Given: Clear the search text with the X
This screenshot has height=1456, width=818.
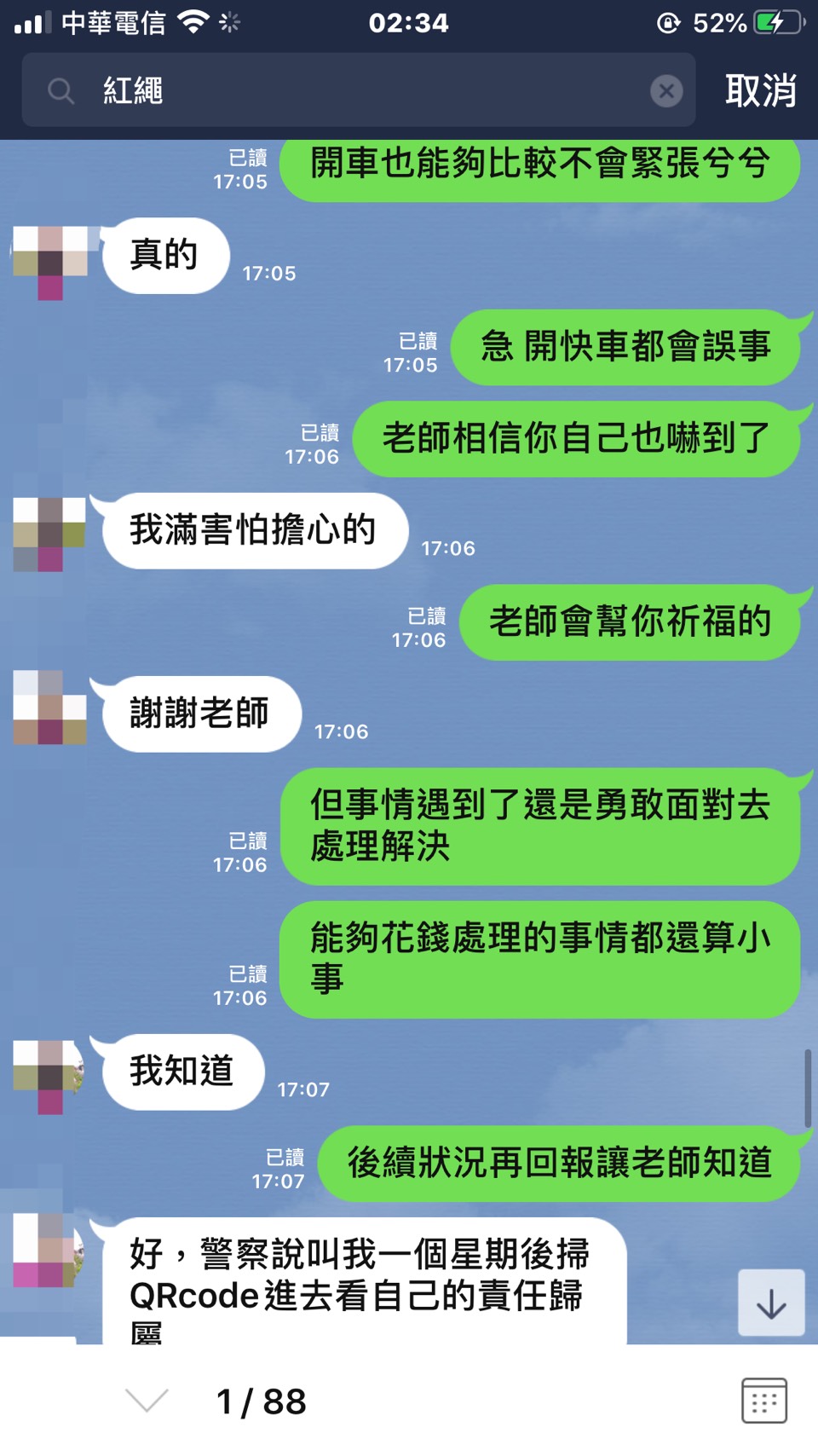Looking at the screenshot, I should tap(666, 90).
